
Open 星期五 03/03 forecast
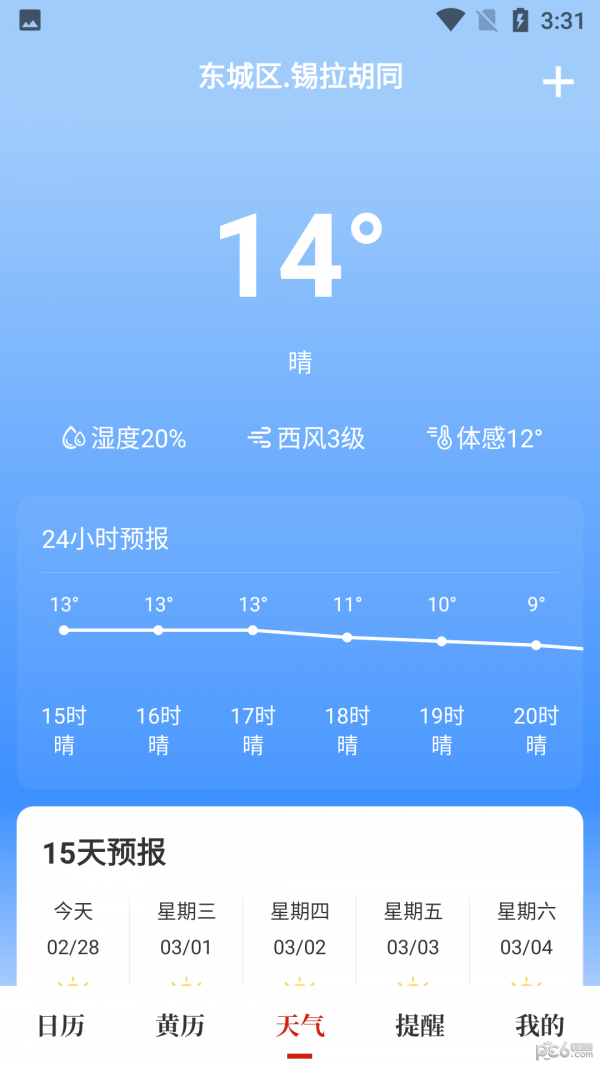tap(413, 930)
